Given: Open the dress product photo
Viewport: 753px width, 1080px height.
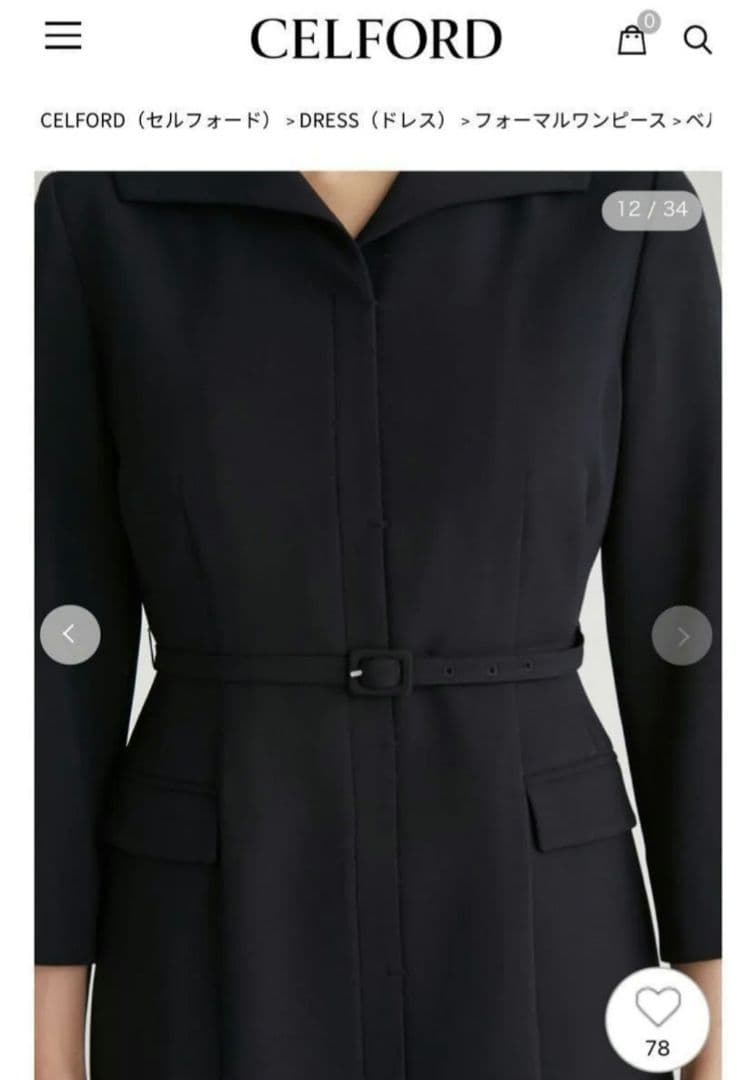Looking at the screenshot, I should pyautogui.click(x=378, y=500).
